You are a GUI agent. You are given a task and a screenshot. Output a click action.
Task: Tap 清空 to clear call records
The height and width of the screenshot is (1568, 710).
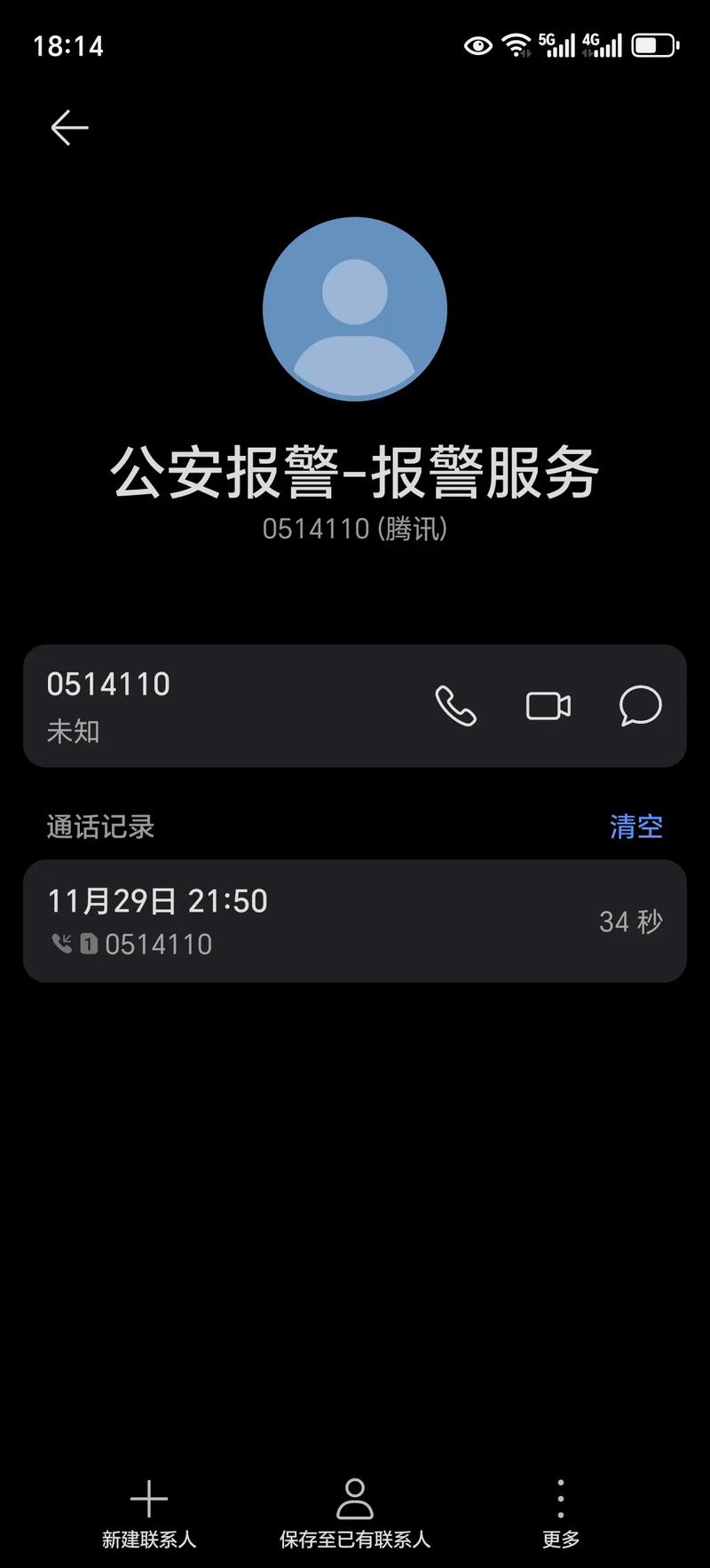coord(635,826)
